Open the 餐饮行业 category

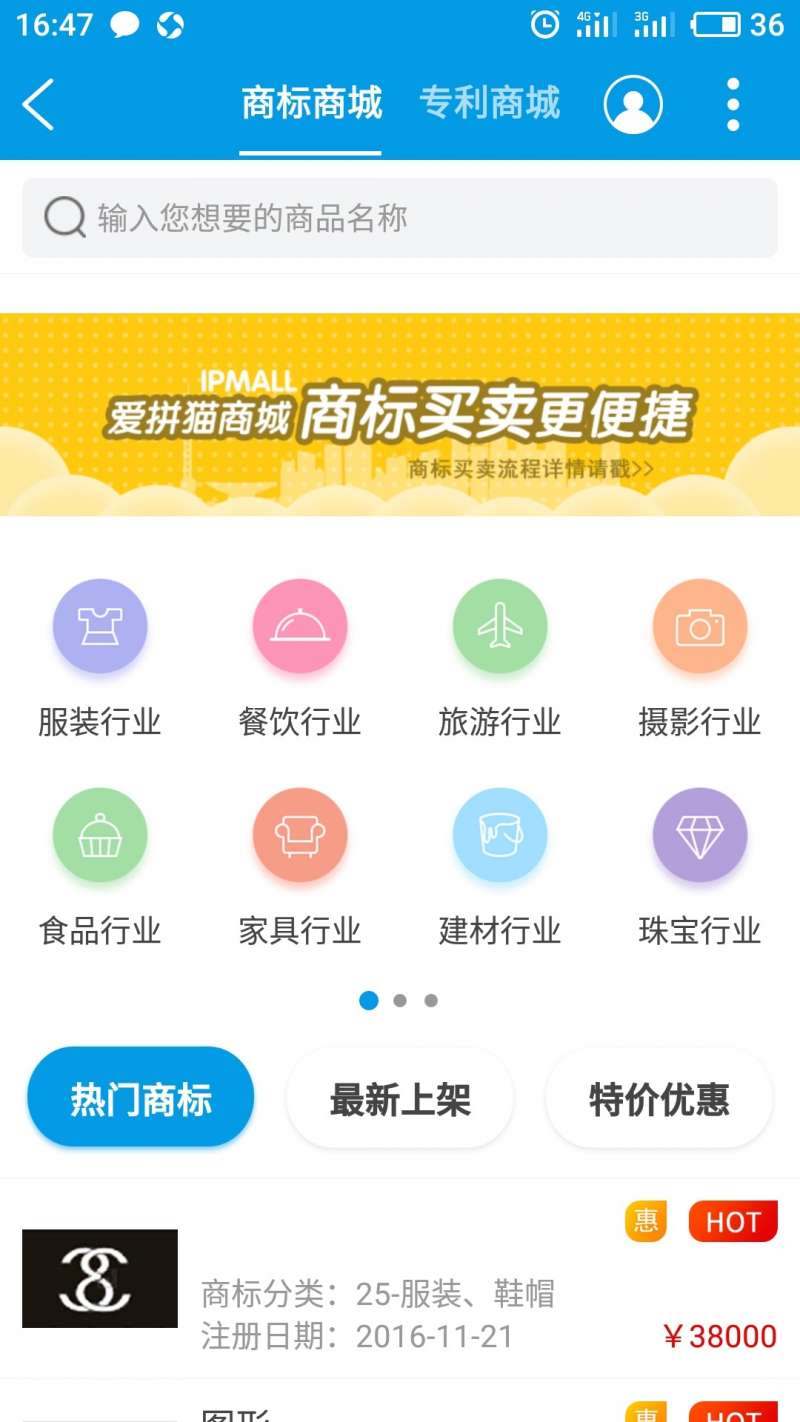pos(300,656)
